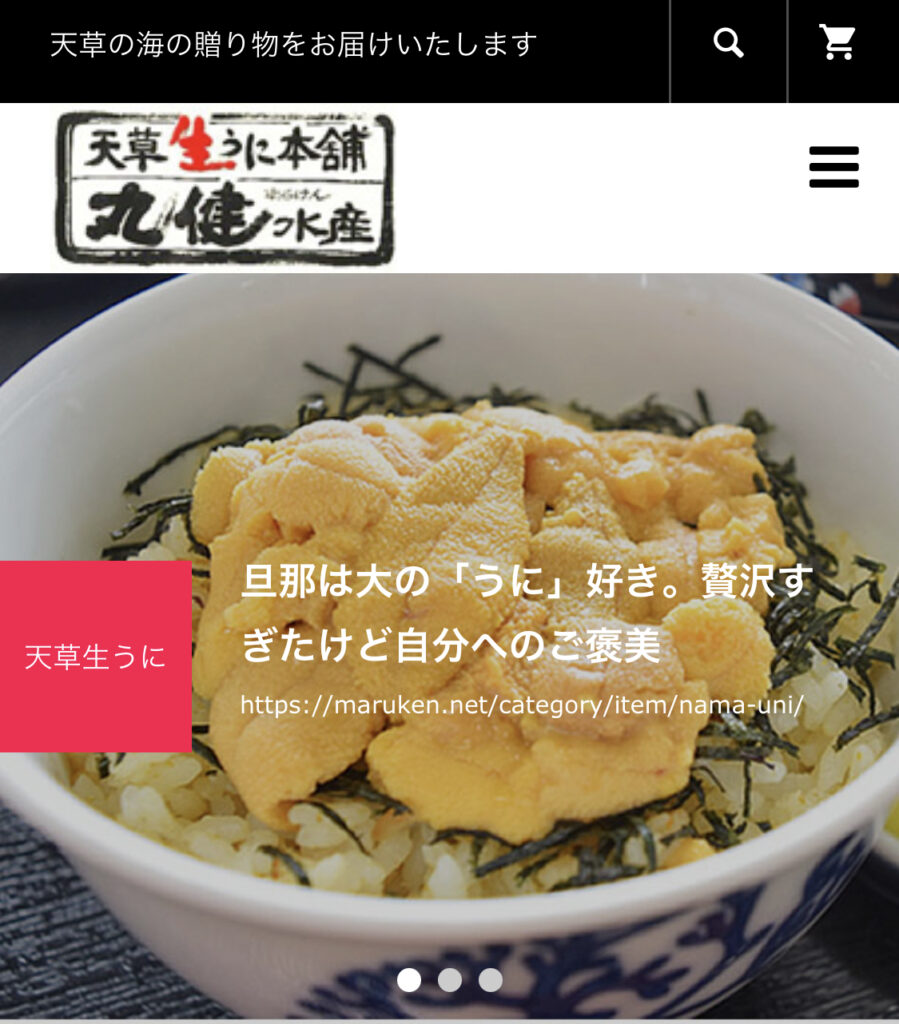This screenshot has width=899, height=1024.
Task: Jump to the second carousel slide dot
Action: pyautogui.click(x=450, y=980)
